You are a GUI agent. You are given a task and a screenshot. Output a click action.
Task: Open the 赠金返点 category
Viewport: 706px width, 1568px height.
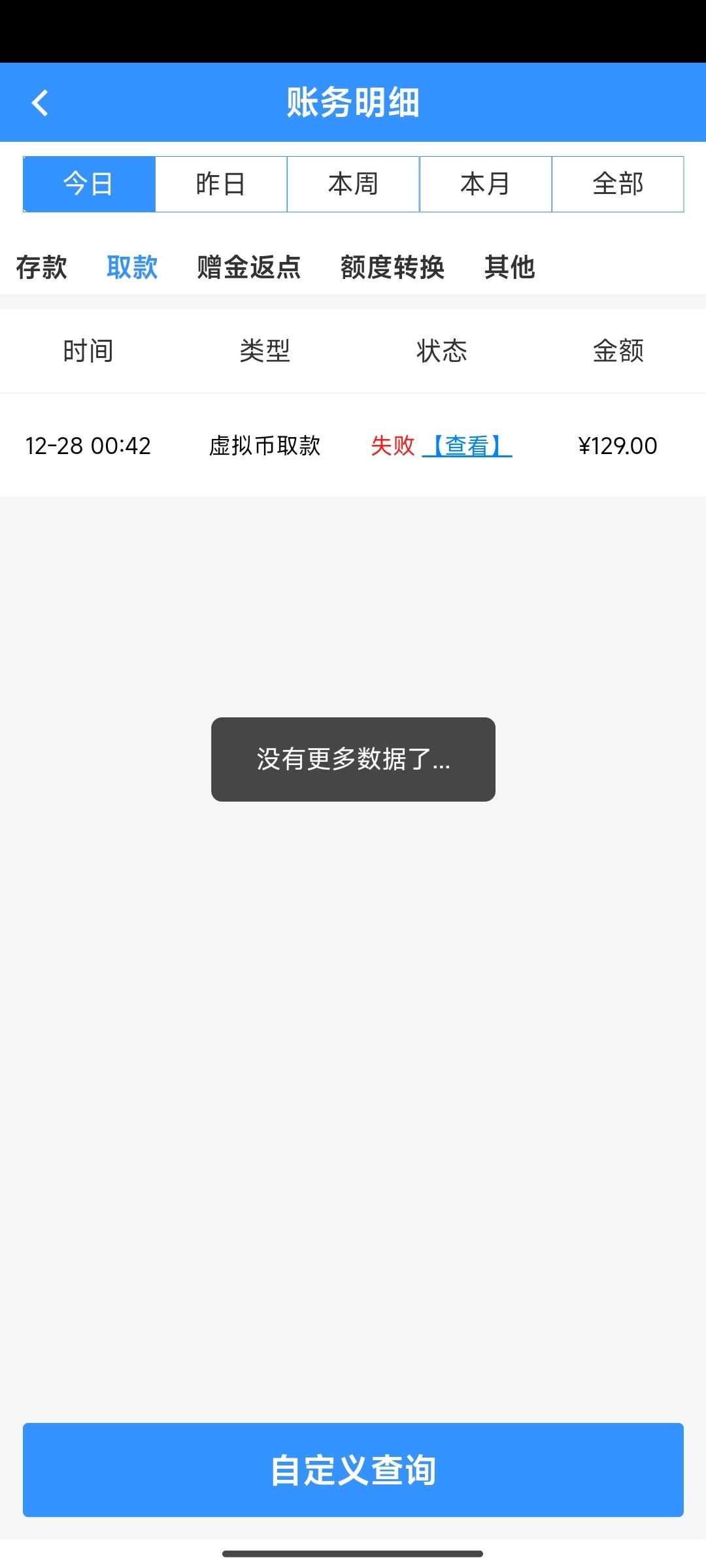(248, 267)
